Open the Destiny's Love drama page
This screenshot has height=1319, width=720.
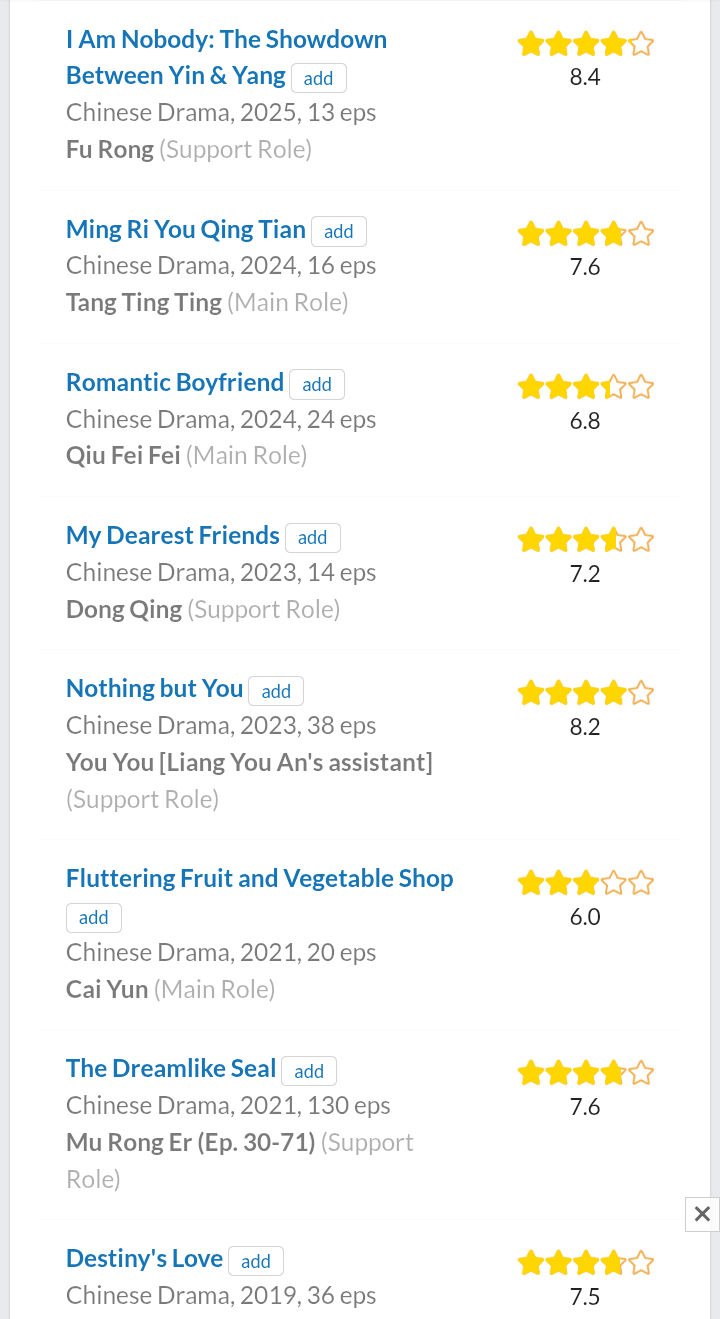point(145,1258)
